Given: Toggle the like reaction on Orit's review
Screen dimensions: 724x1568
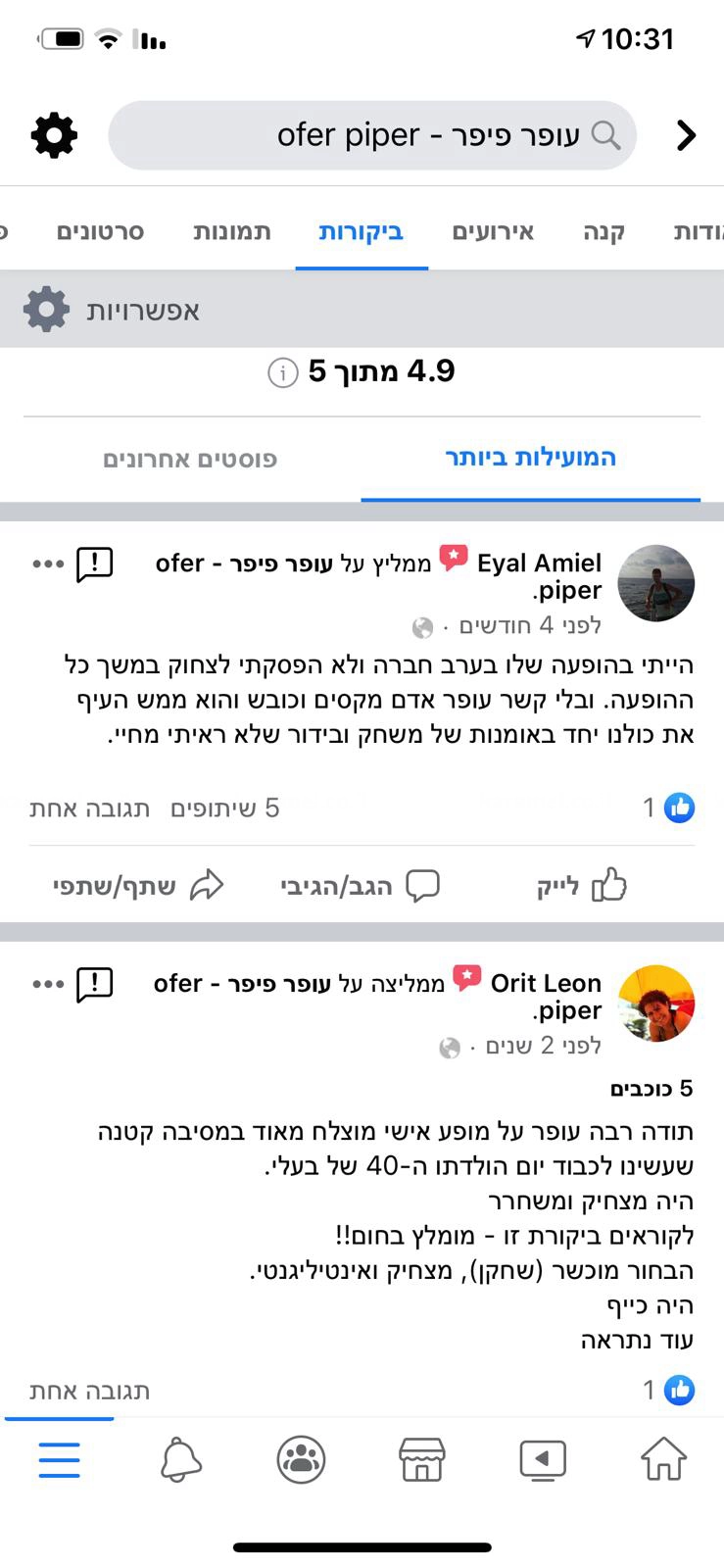Looking at the screenshot, I should (x=678, y=1390).
